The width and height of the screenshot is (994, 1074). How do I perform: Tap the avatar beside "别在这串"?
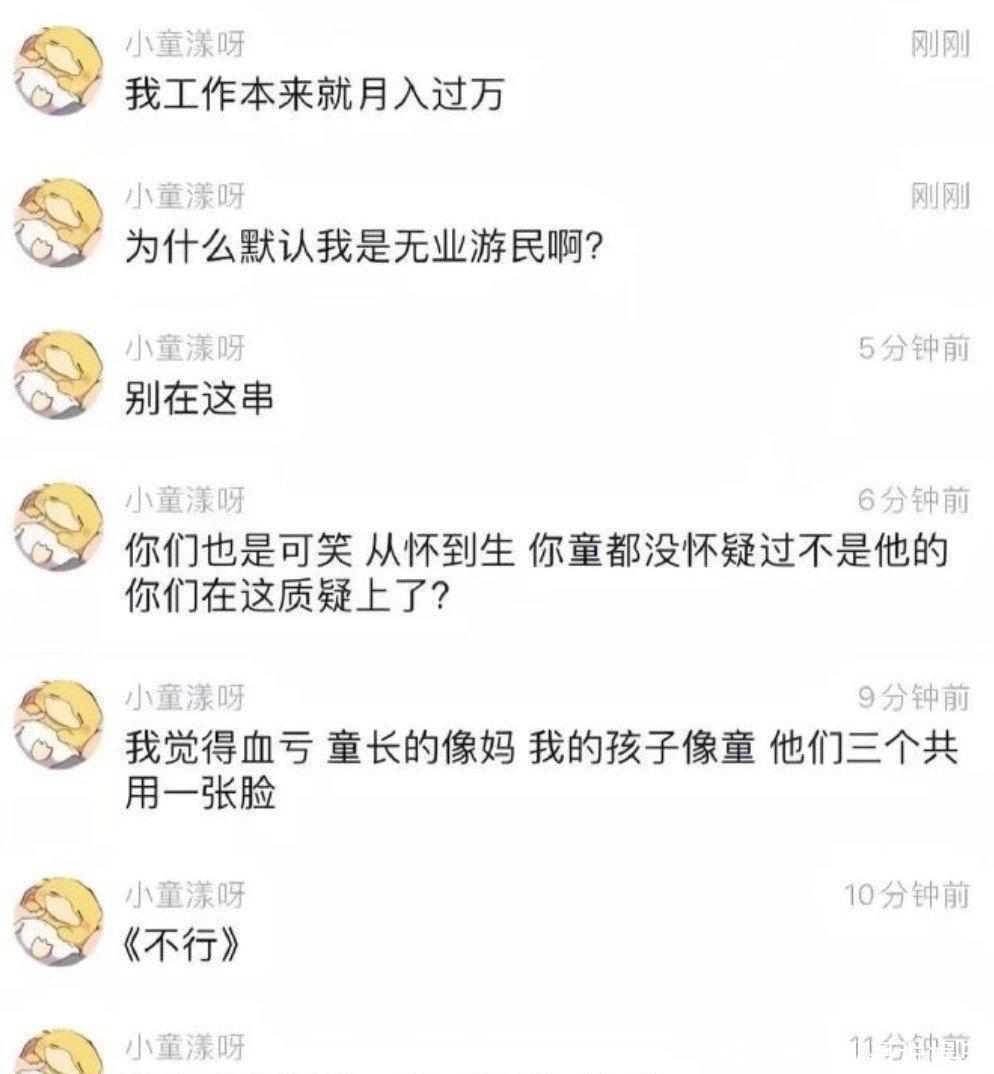click(58, 374)
